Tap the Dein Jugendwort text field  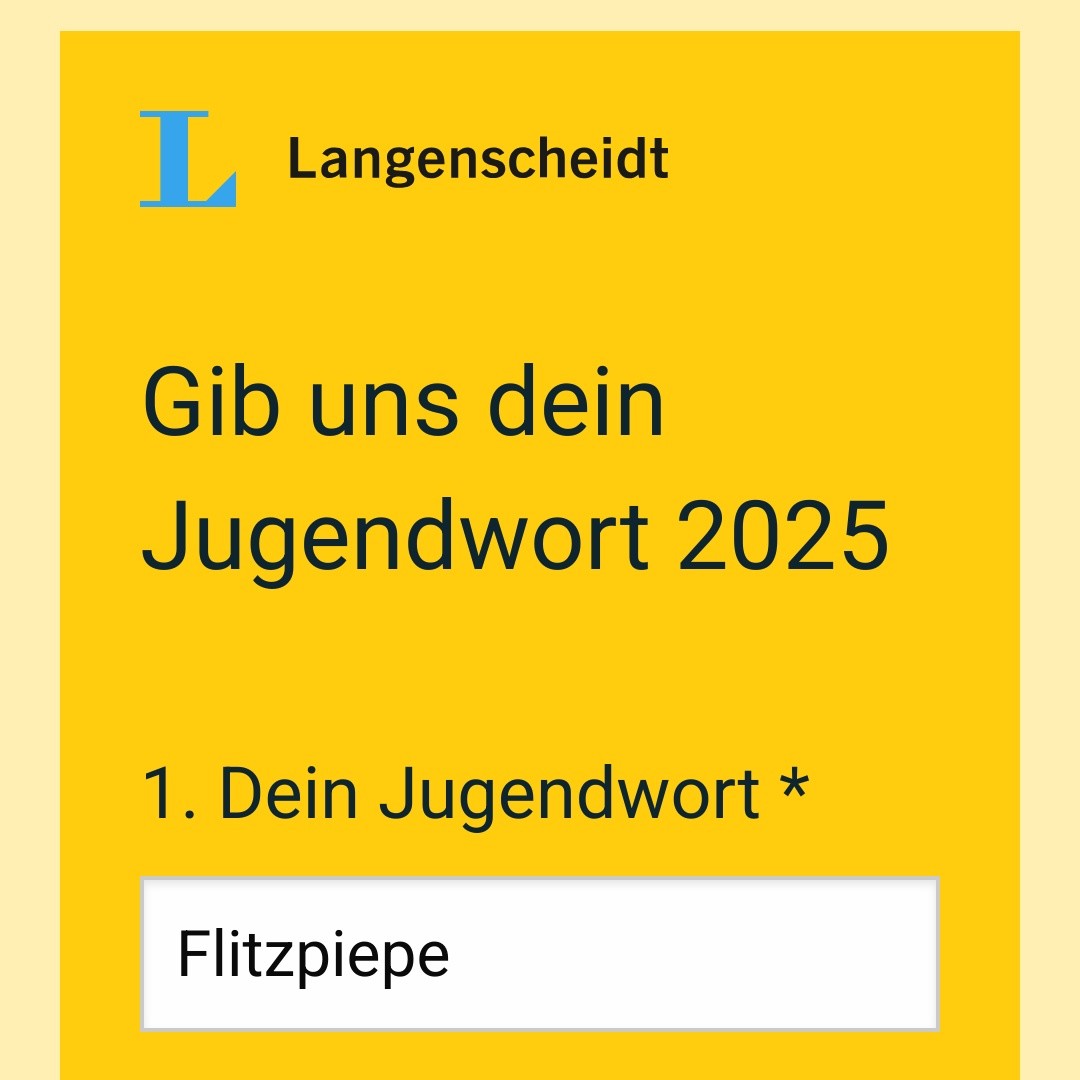tap(539, 954)
